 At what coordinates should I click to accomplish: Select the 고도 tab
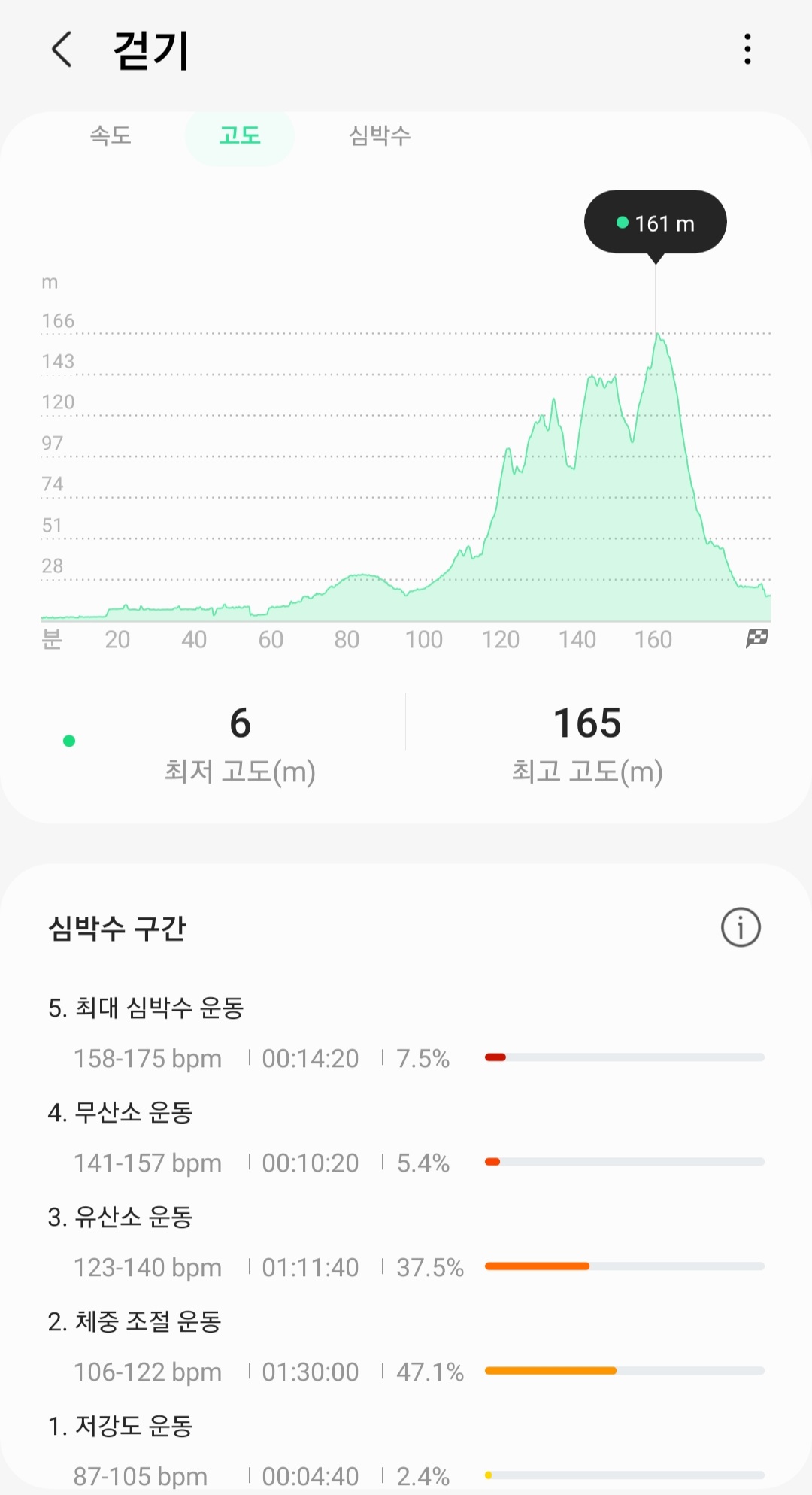pos(239,135)
